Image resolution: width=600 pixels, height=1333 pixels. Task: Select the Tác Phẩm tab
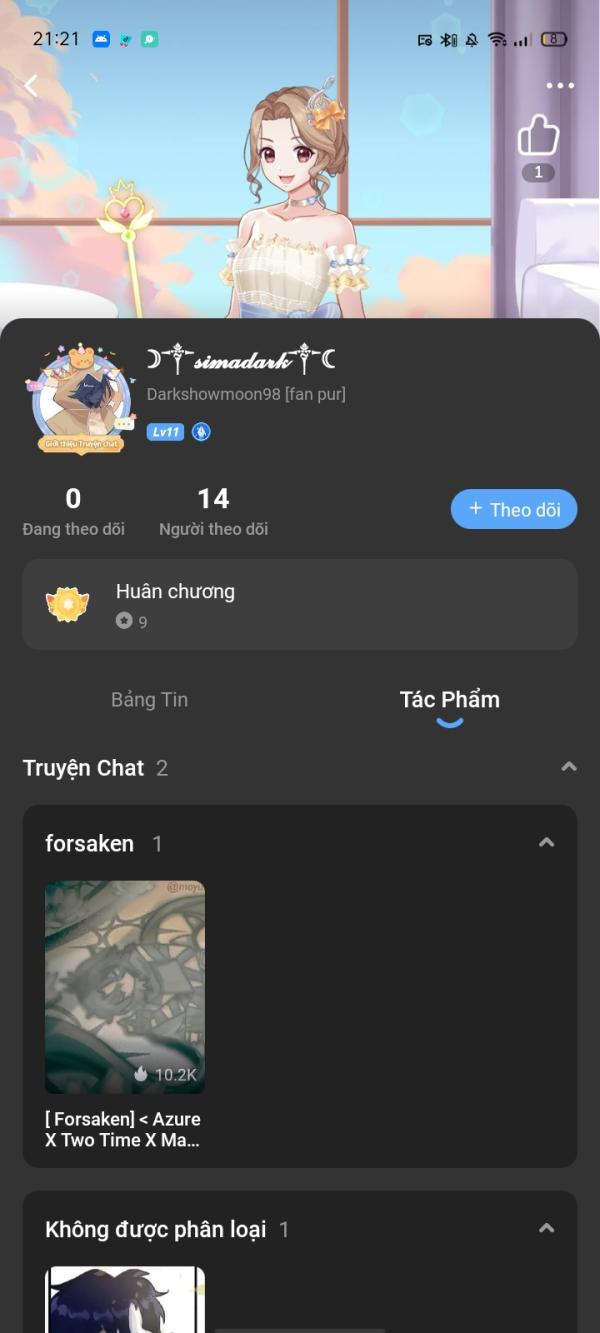449,700
